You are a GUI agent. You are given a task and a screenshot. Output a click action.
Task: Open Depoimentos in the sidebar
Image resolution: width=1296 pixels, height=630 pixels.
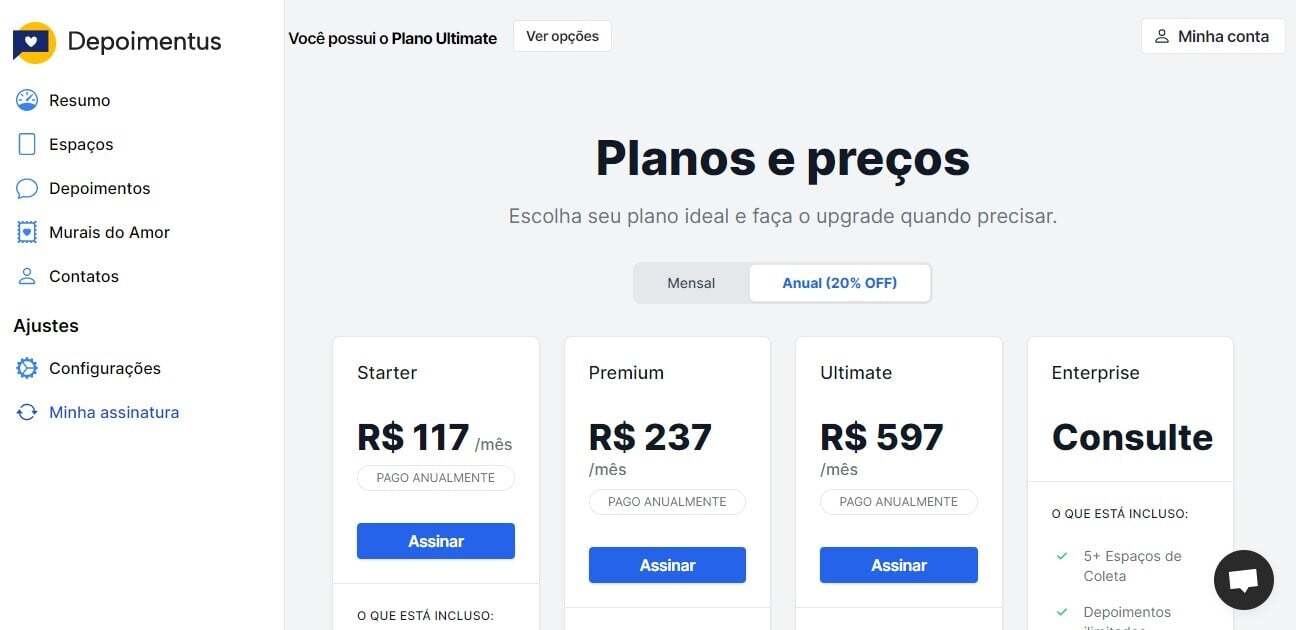point(99,188)
